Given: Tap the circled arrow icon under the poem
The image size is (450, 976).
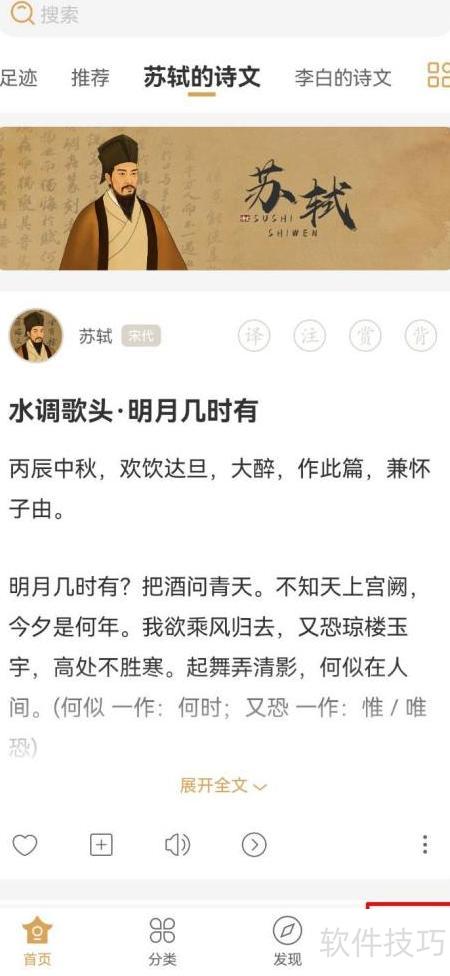Looking at the screenshot, I should (254, 845).
